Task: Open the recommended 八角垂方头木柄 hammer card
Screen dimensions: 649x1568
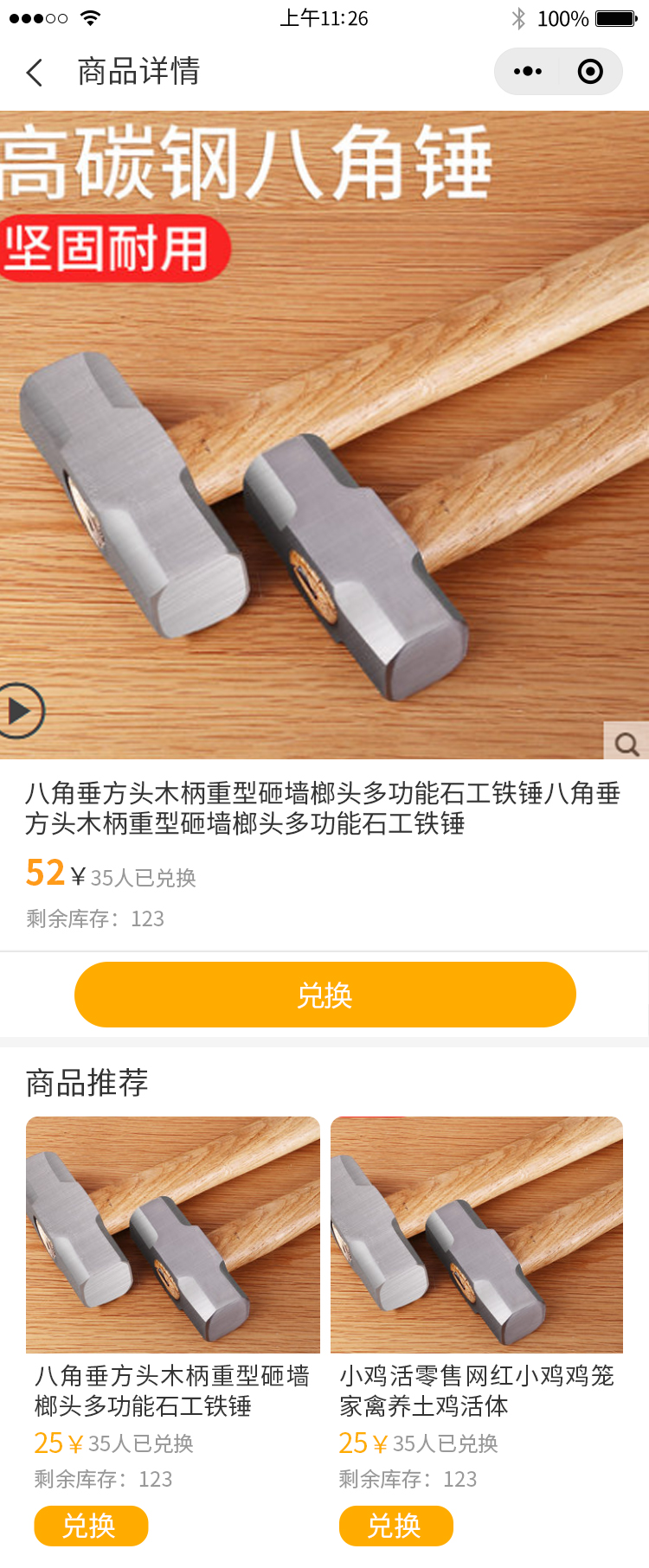Action: pos(172,1235)
